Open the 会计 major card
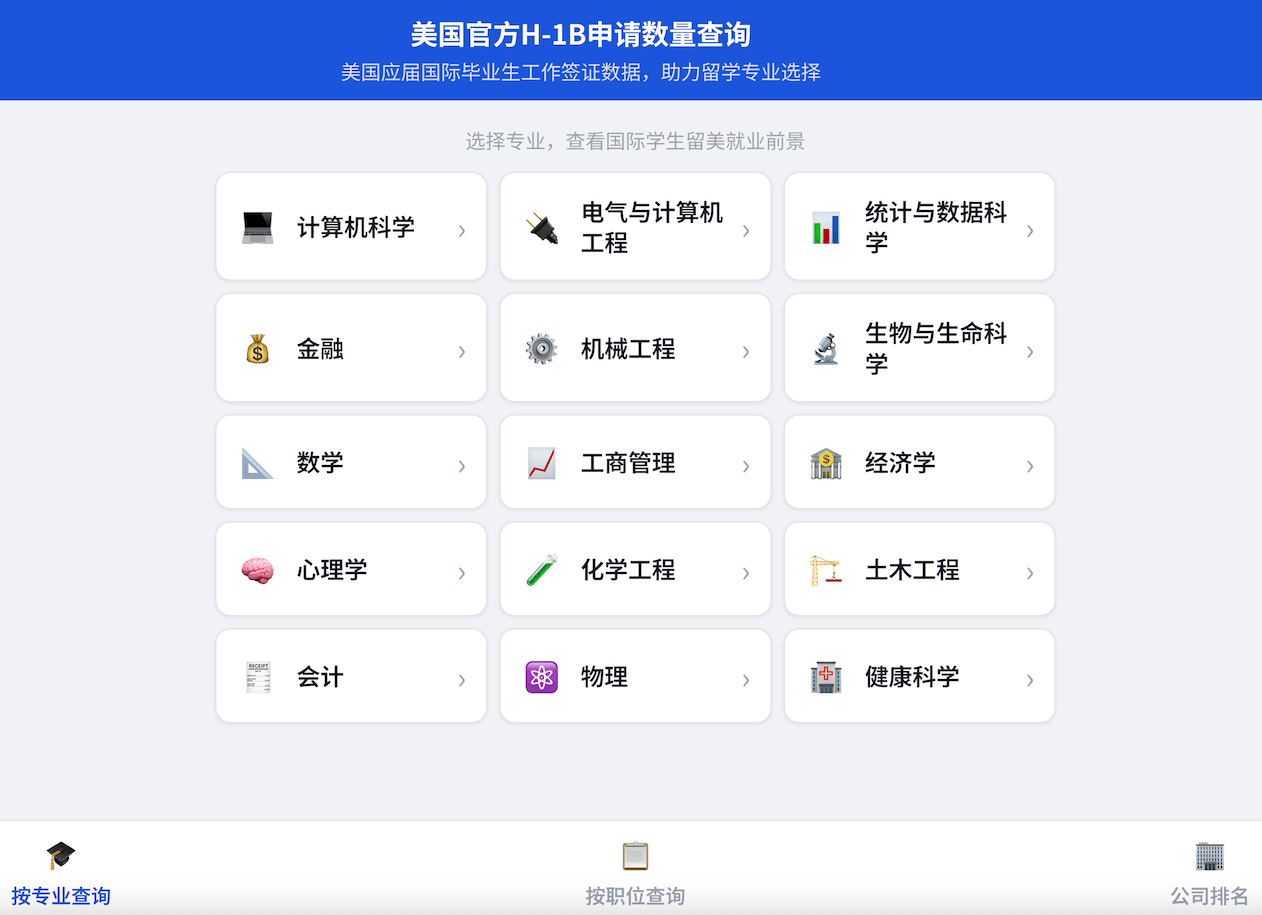 [x=351, y=676]
